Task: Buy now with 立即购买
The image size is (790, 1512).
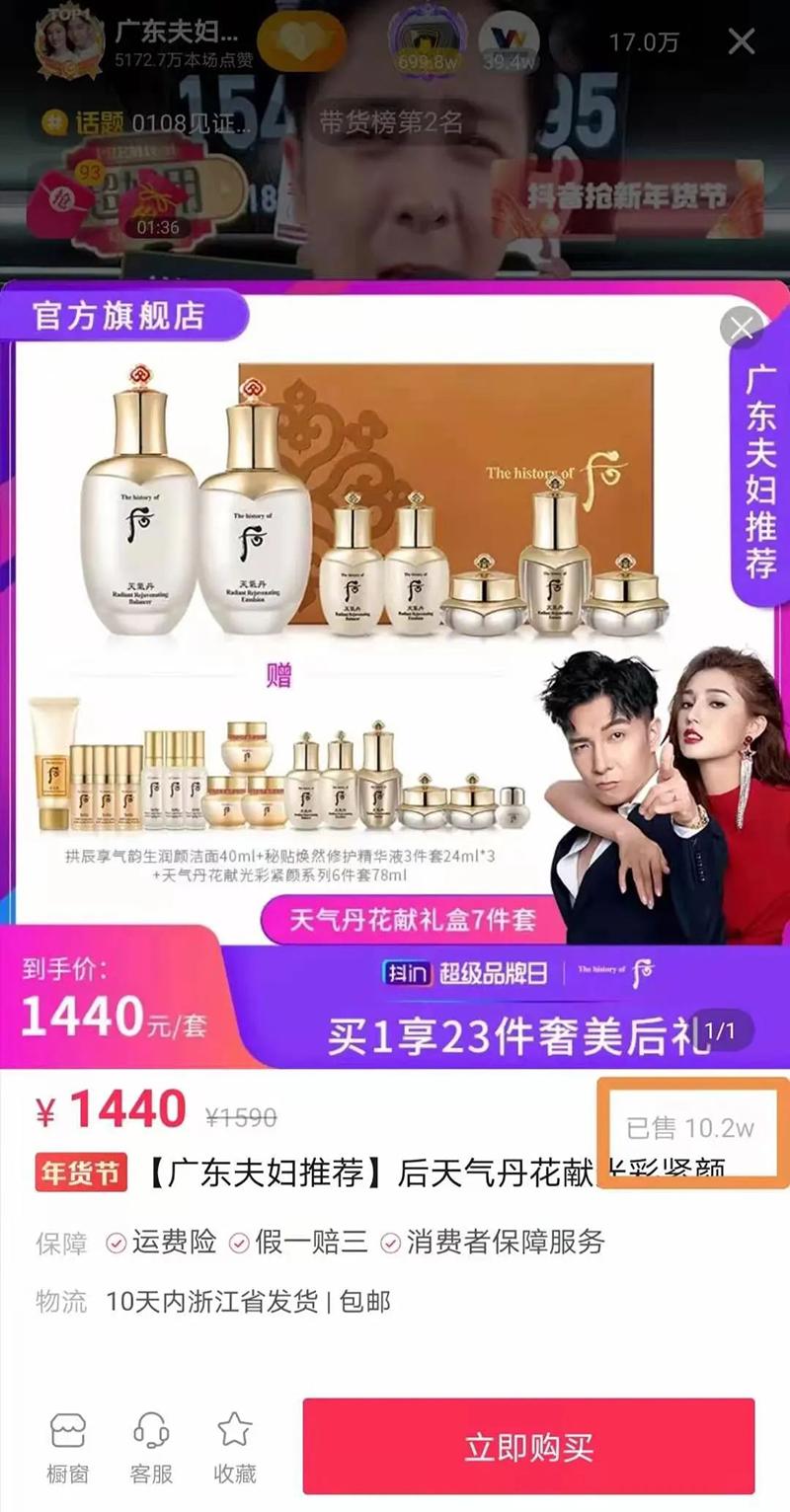Action: 528,1446
